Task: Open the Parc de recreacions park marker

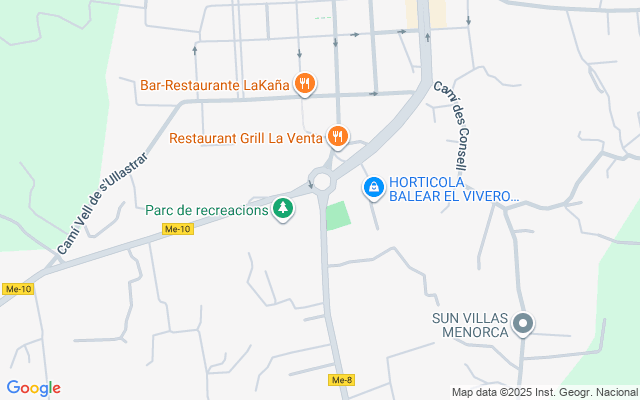Action: [x=284, y=209]
